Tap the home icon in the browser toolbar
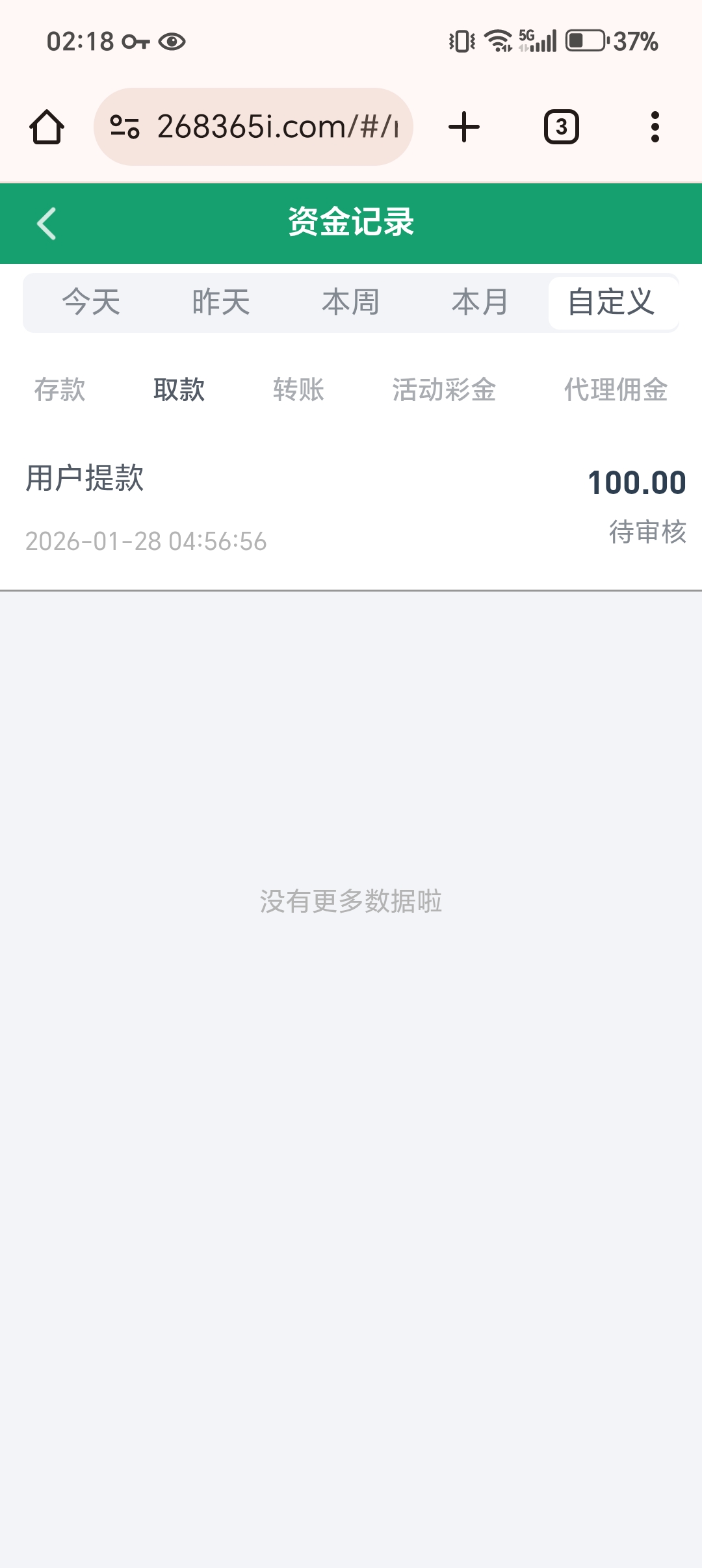The height and width of the screenshot is (1568, 702). tap(49, 127)
